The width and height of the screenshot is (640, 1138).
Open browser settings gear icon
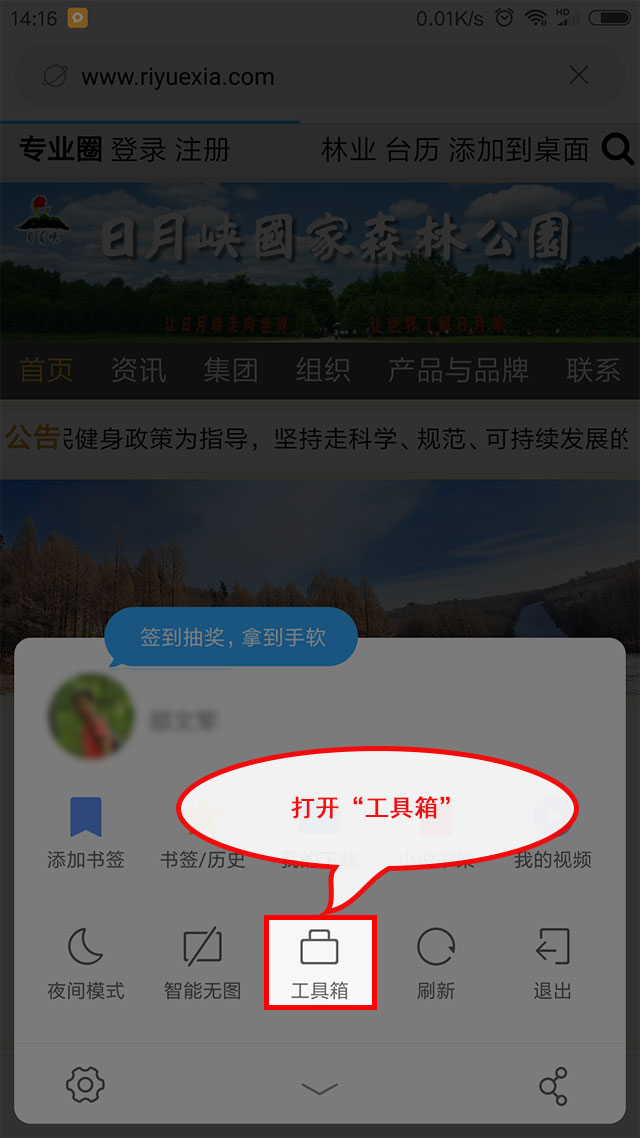point(86,1084)
